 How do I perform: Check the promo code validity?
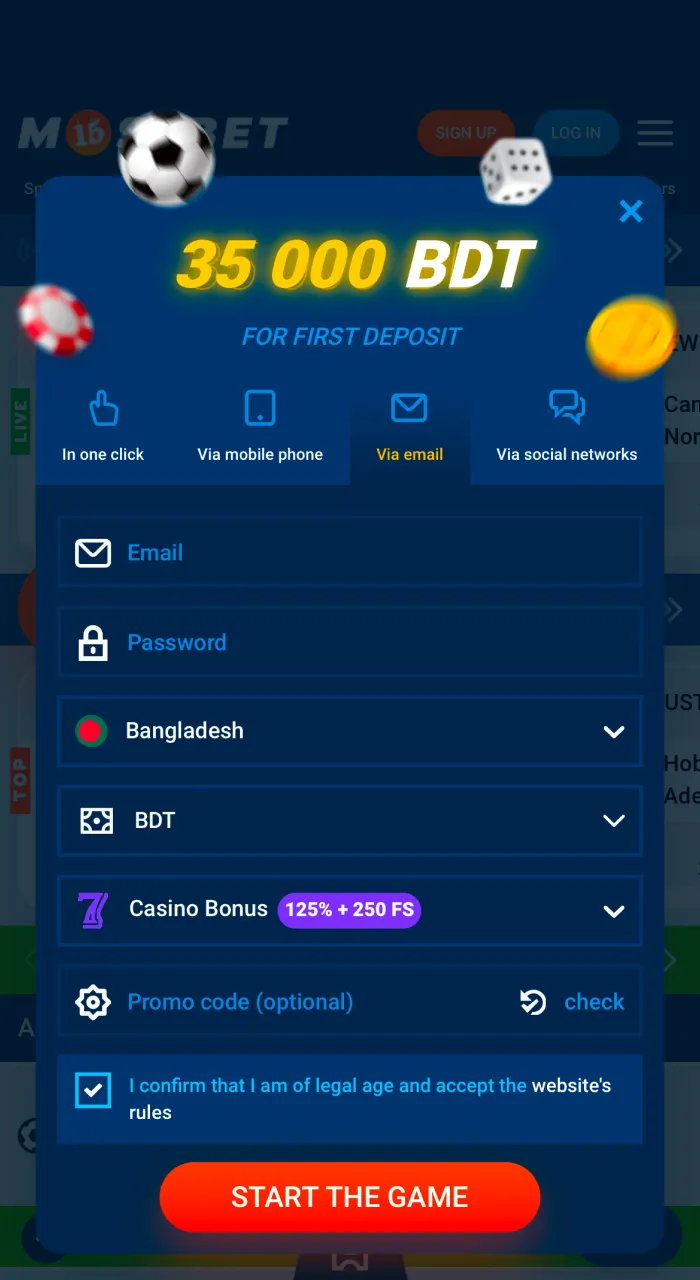pyautogui.click(x=575, y=1001)
